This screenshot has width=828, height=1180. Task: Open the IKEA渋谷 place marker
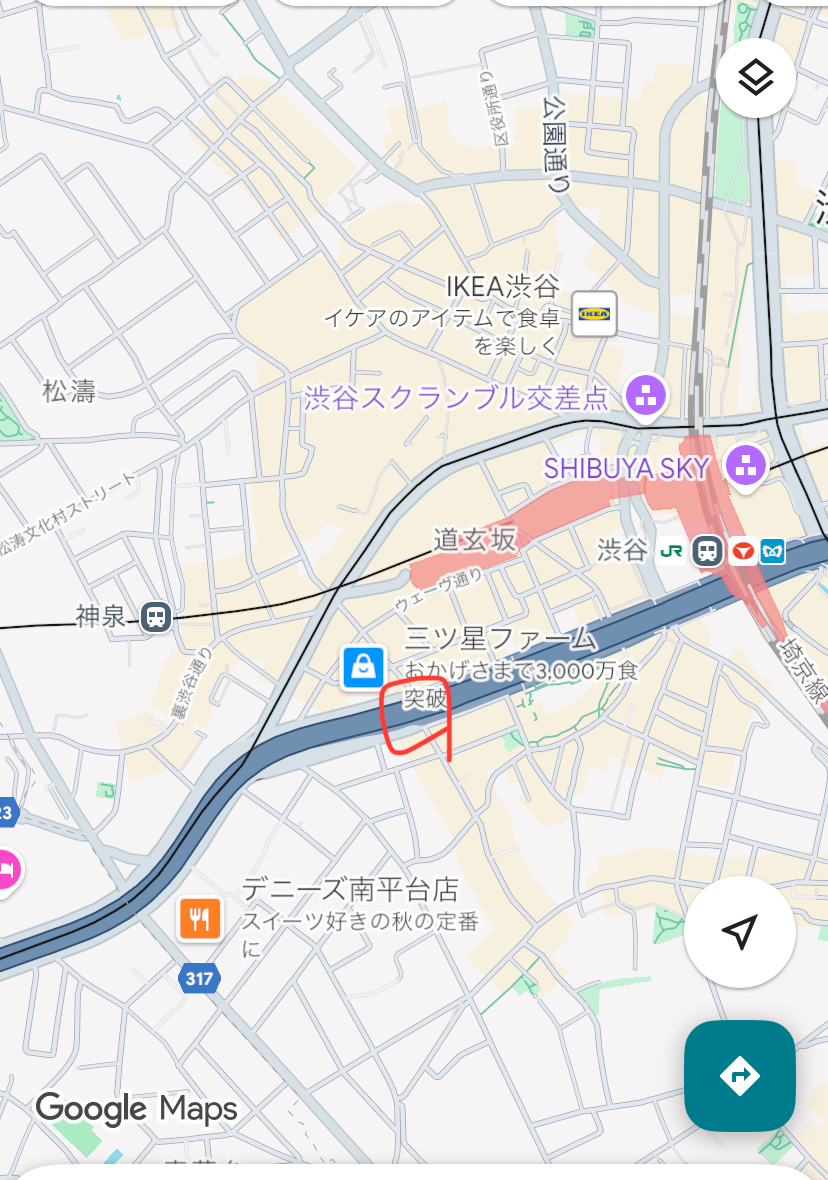(594, 314)
